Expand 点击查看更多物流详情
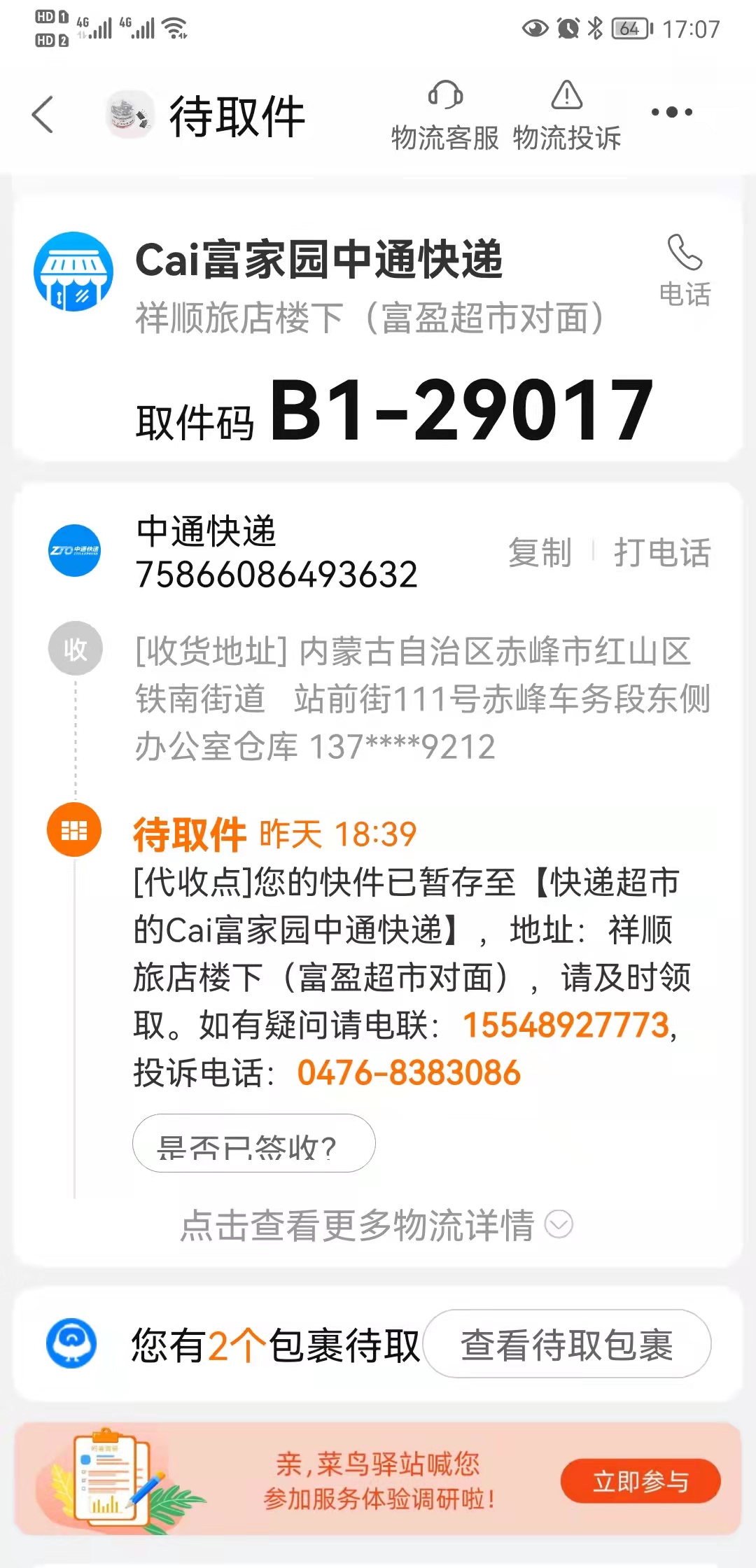Viewport: 756px width, 1568px height. [x=377, y=1225]
